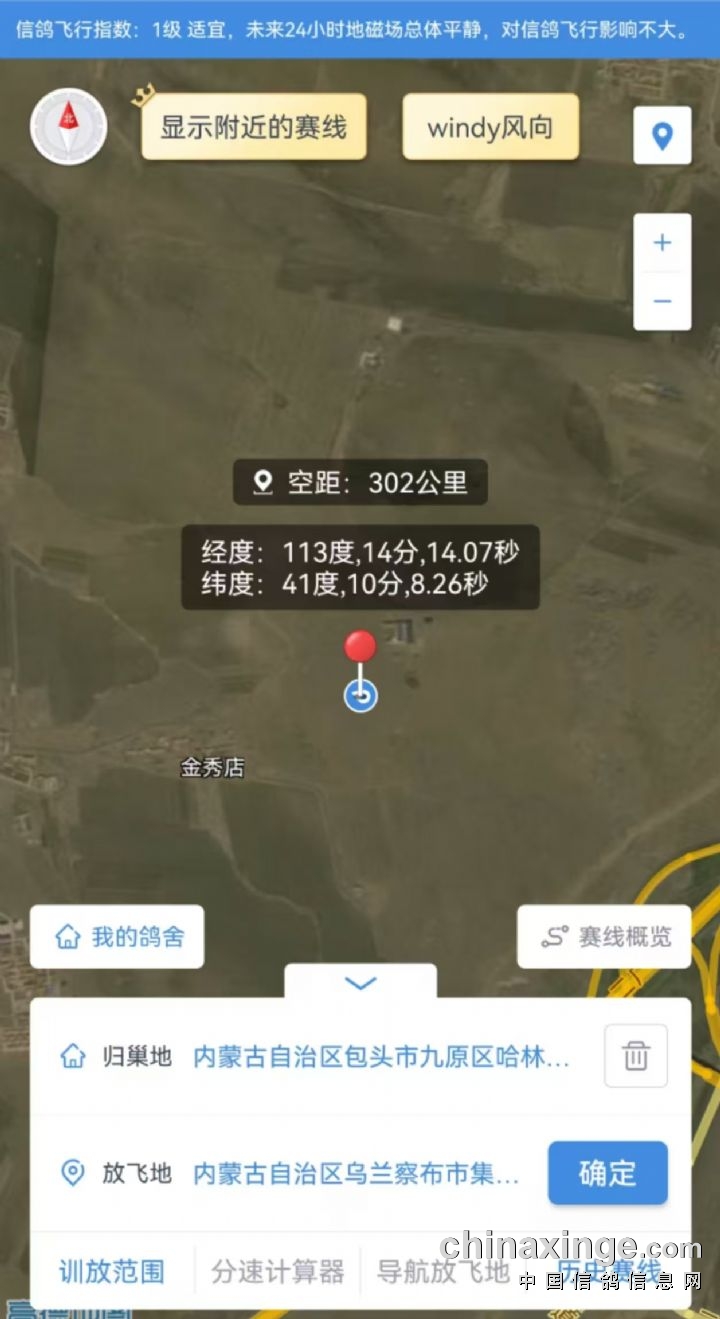Edit the 归巢地 home location field
Image resolution: width=720 pixels, height=1319 pixels.
pyautogui.click(x=380, y=1056)
